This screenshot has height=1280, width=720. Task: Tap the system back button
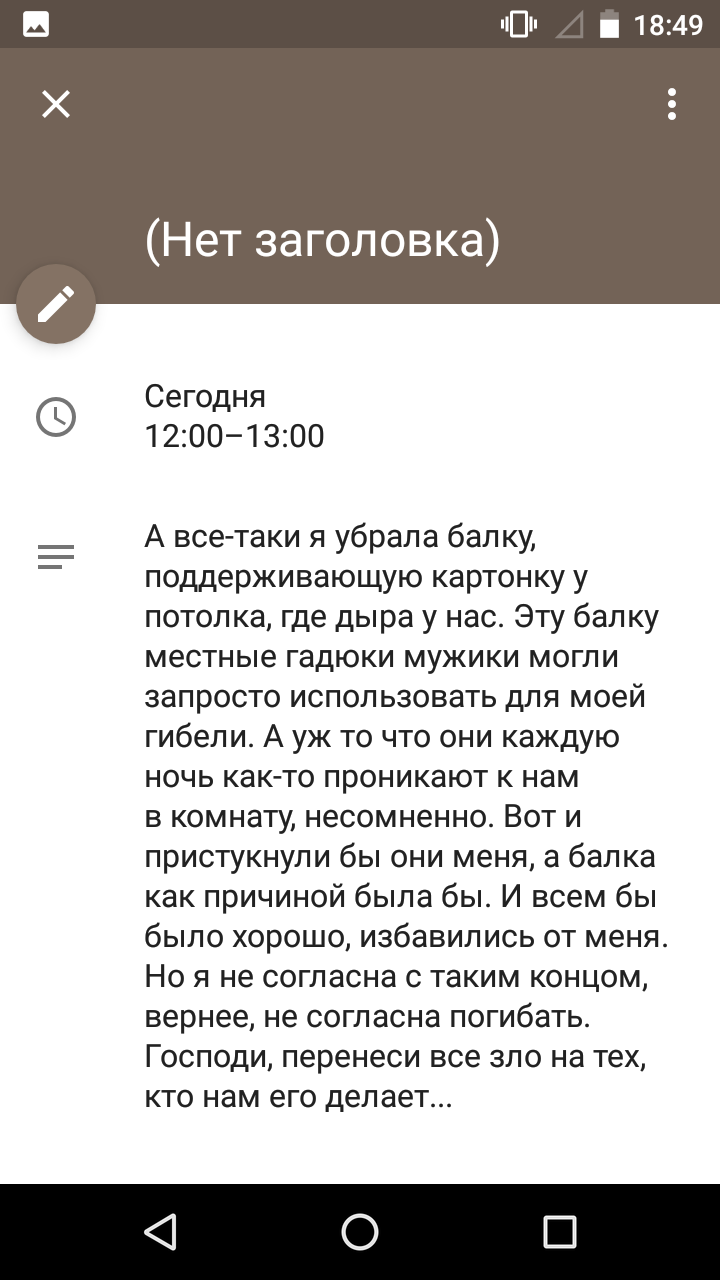[160, 1232]
